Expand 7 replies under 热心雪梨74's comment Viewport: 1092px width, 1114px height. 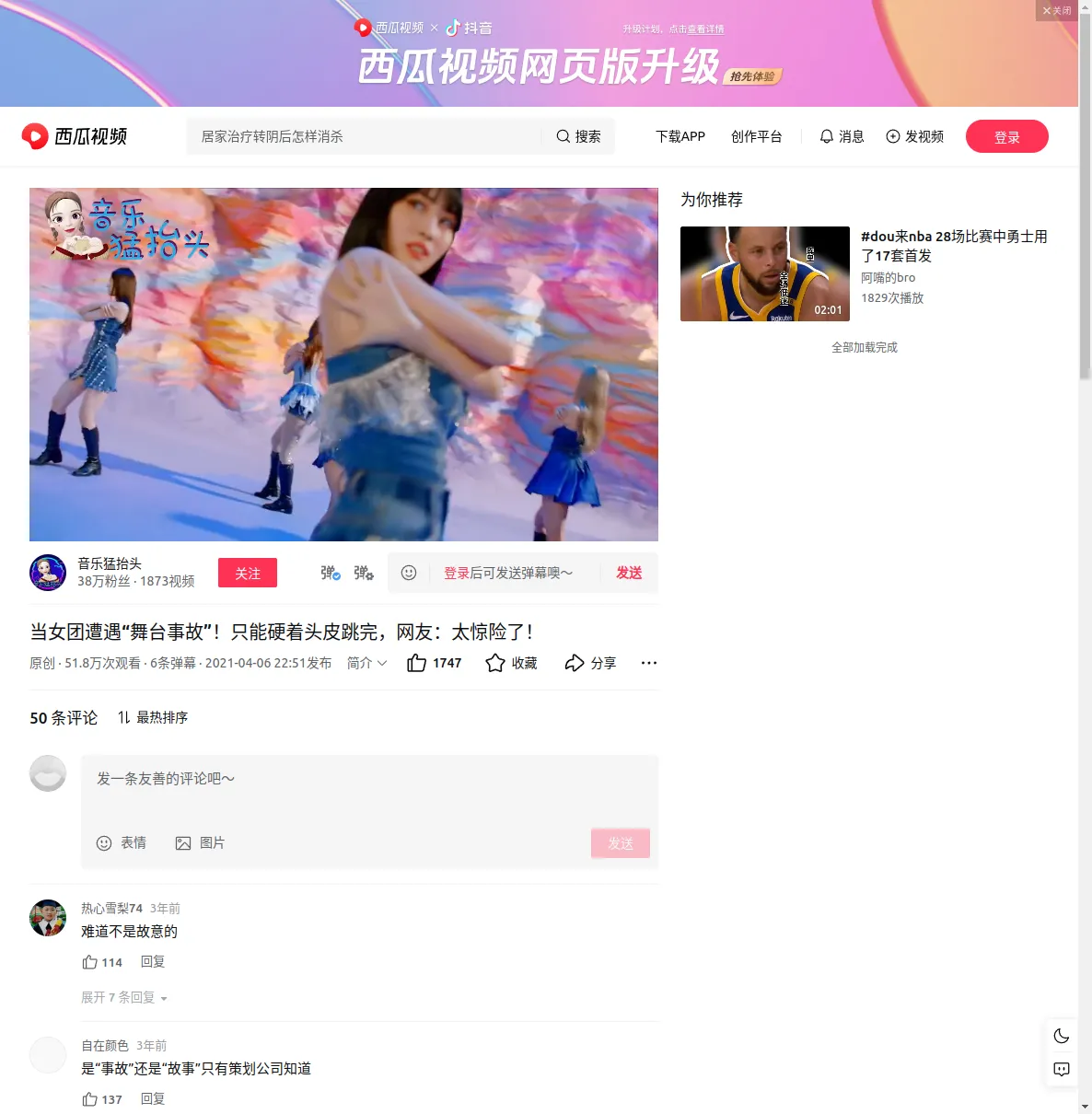point(123,997)
